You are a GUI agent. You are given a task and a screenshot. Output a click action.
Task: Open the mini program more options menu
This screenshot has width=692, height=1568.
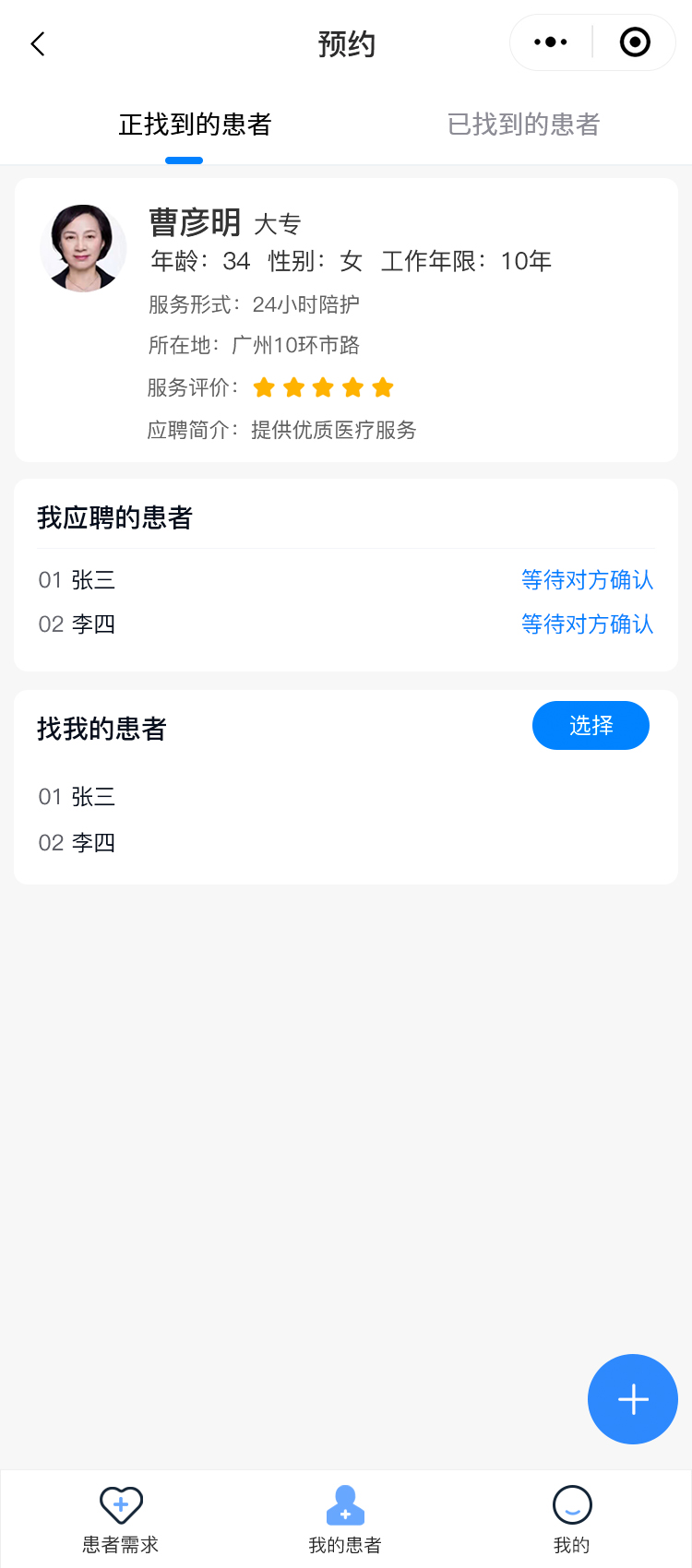tap(551, 42)
